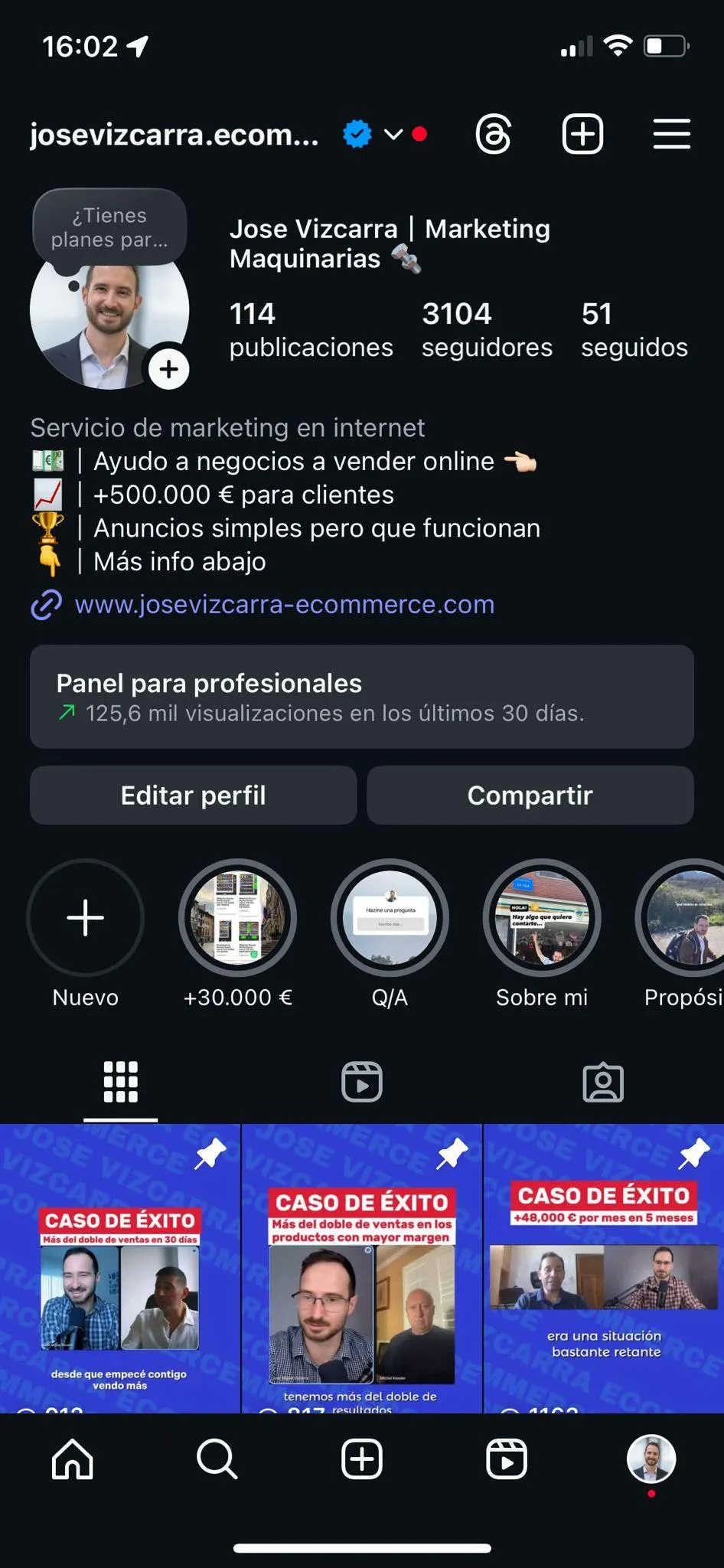Open Panel para profesionales dashboard
The image size is (724, 1568).
[x=361, y=697]
